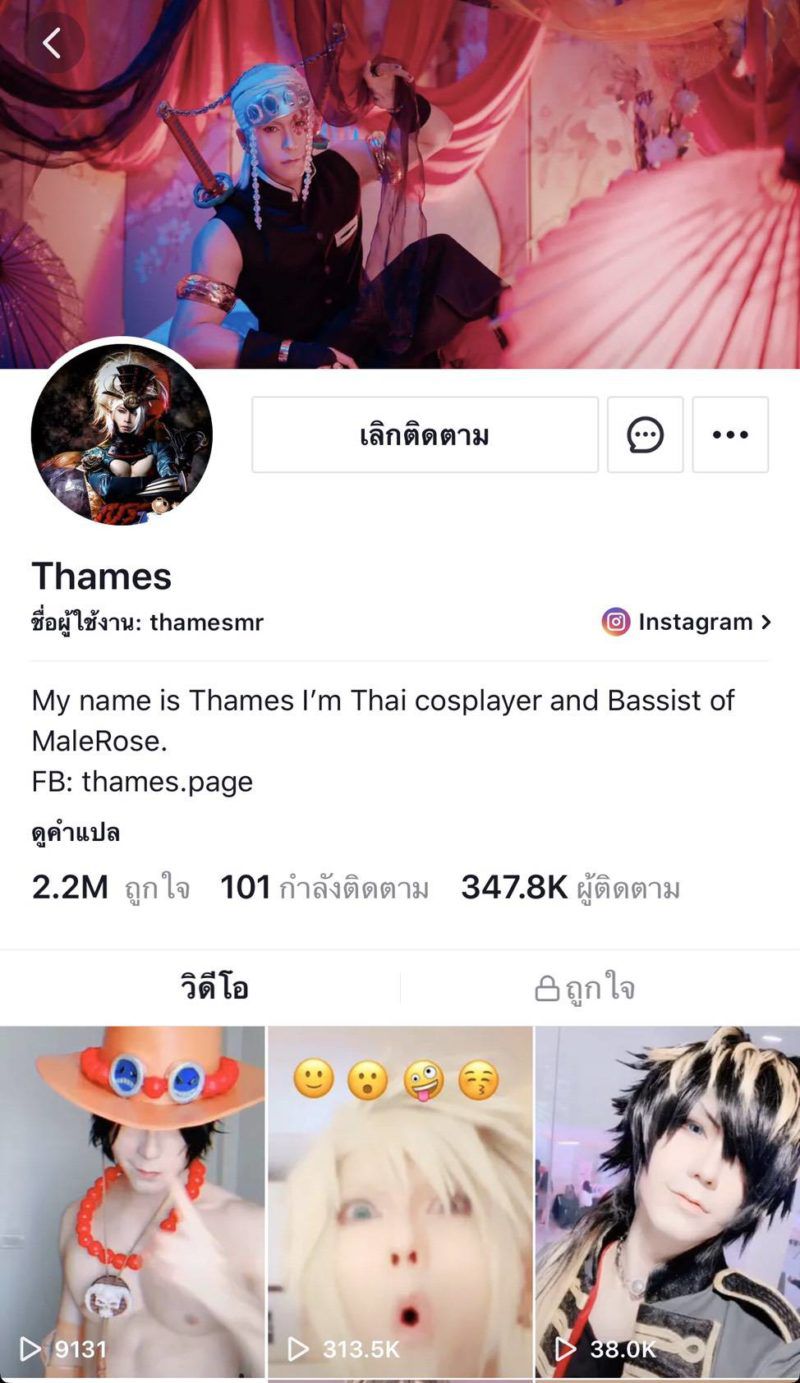View the Thames profile picture
The width and height of the screenshot is (800, 1383).
pyautogui.click(x=122, y=435)
